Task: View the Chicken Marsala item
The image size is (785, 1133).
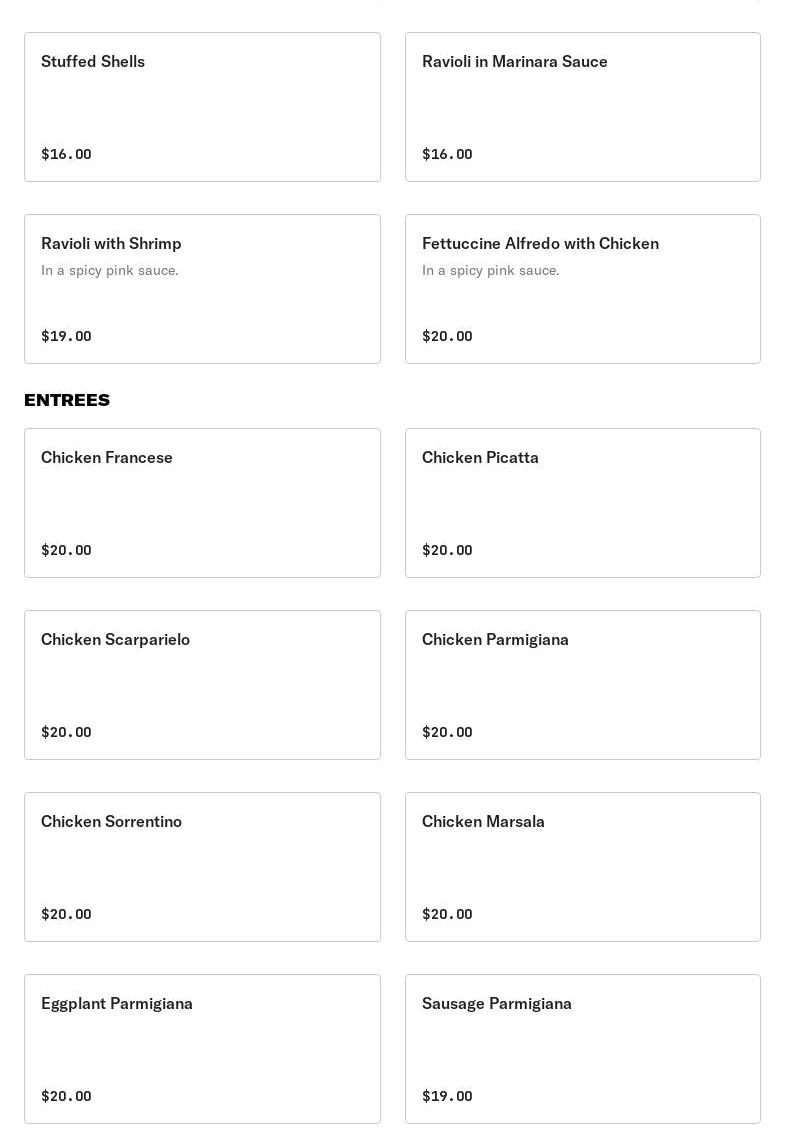Action: [x=582, y=867]
